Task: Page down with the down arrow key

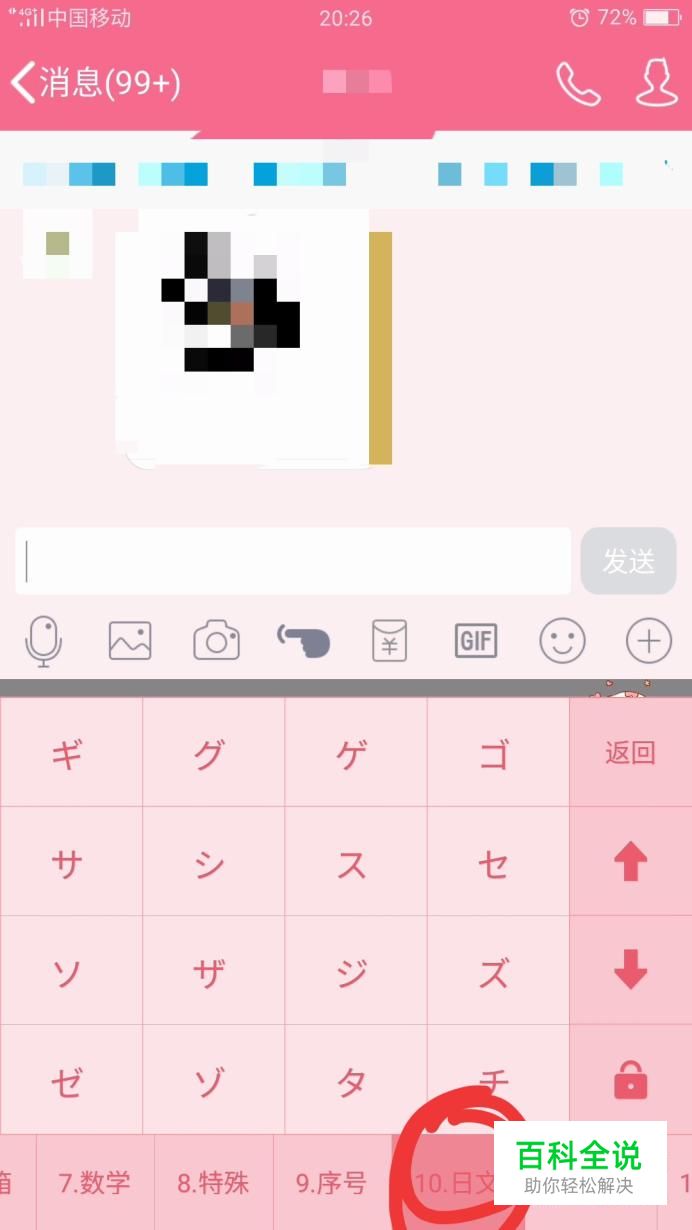Action: click(x=630, y=970)
